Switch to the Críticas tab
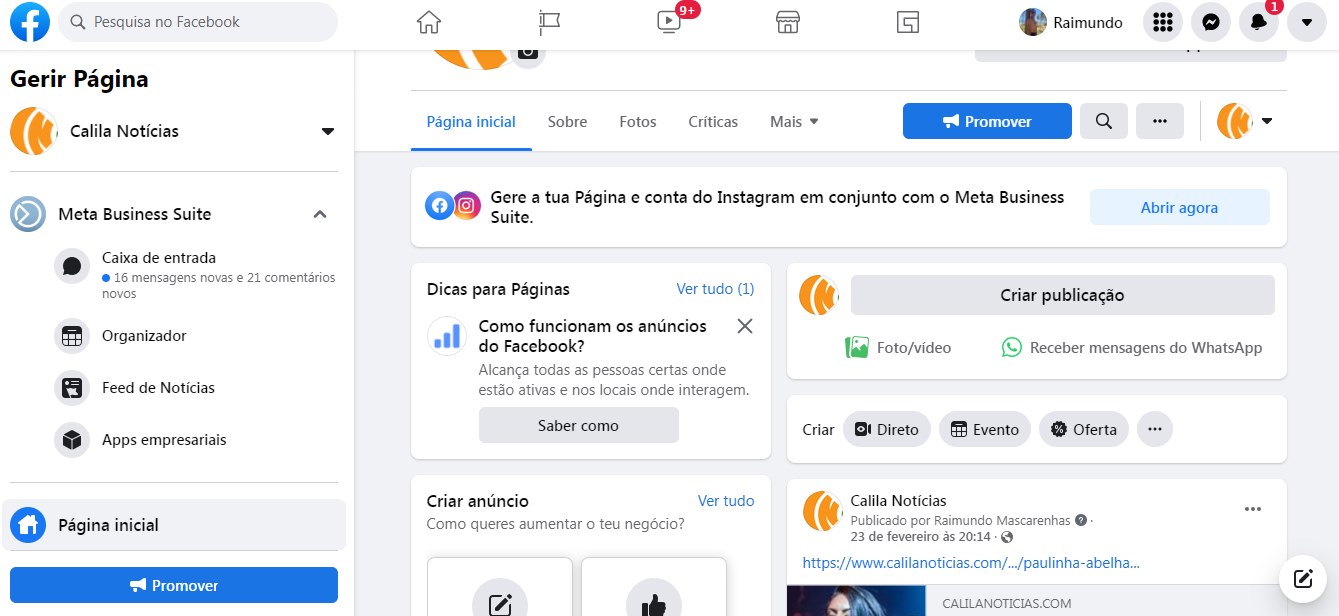Screen dimensions: 1339x616 pyautogui.click(x=713, y=122)
